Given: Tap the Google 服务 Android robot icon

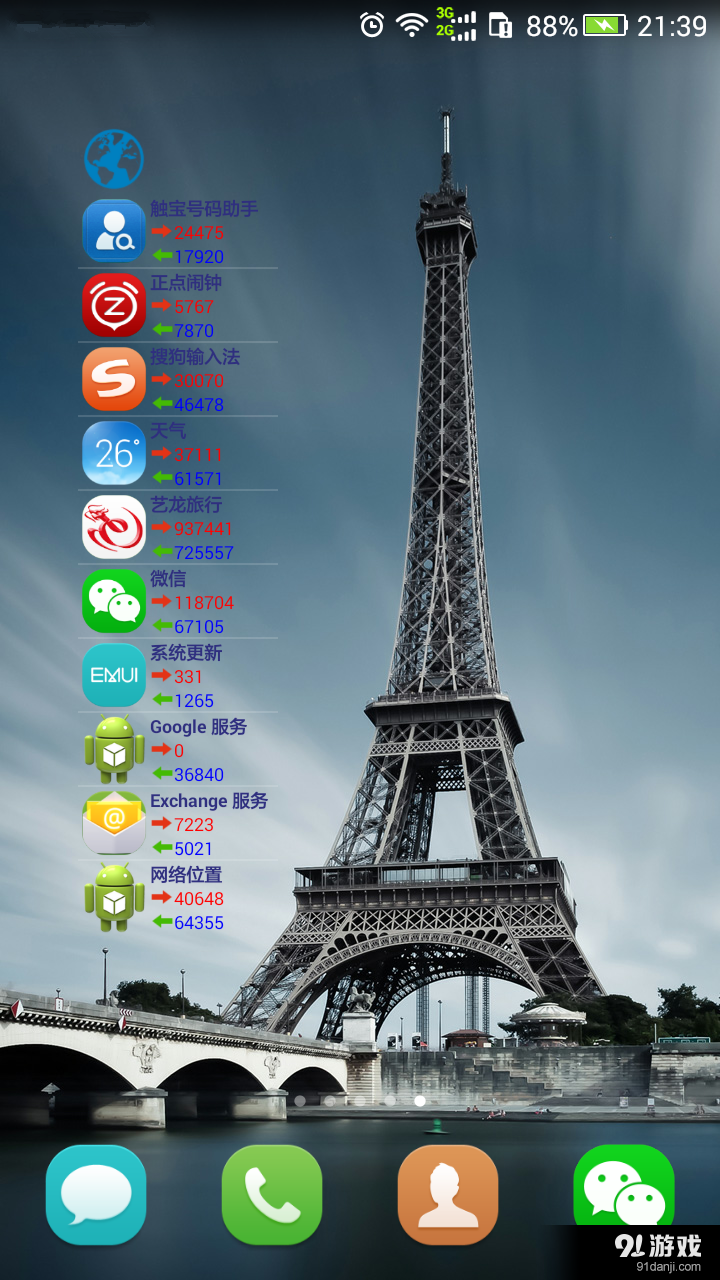Looking at the screenshot, I should click(x=113, y=749).
